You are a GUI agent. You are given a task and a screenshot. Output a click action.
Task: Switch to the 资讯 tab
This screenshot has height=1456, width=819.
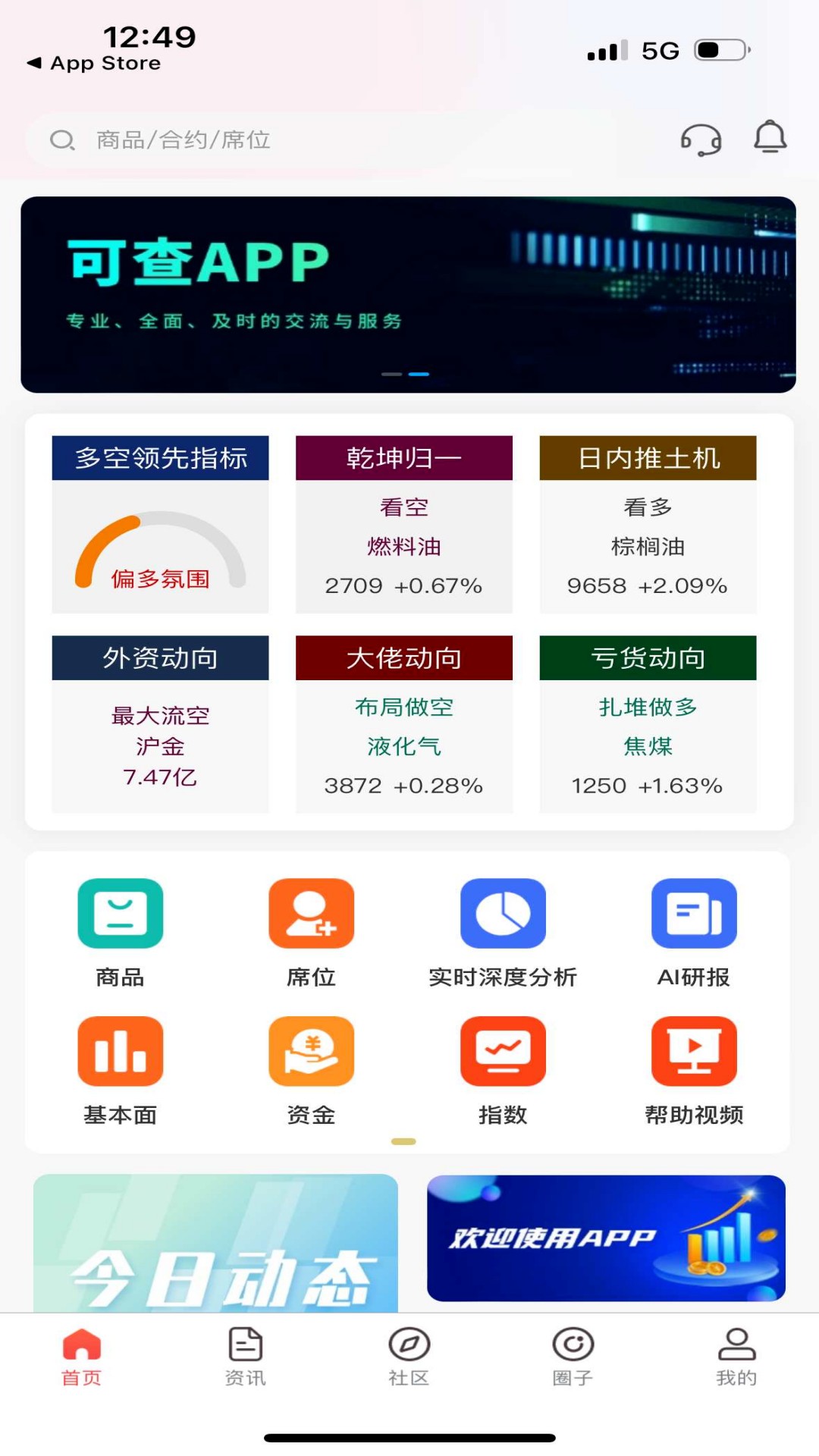coord(245,1357)
